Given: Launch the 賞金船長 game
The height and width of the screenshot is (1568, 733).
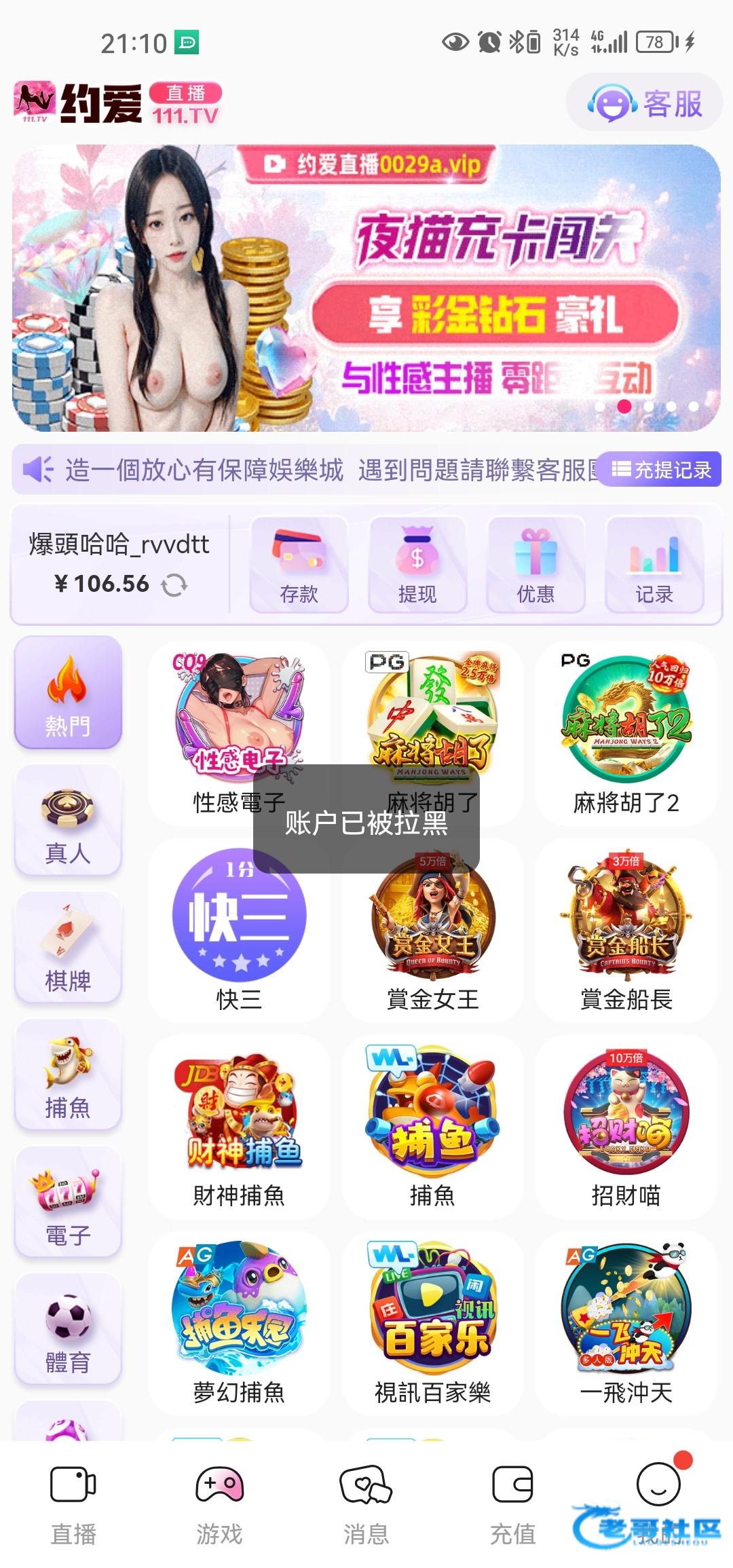Looking at the screenshot, I should point(626,930).
